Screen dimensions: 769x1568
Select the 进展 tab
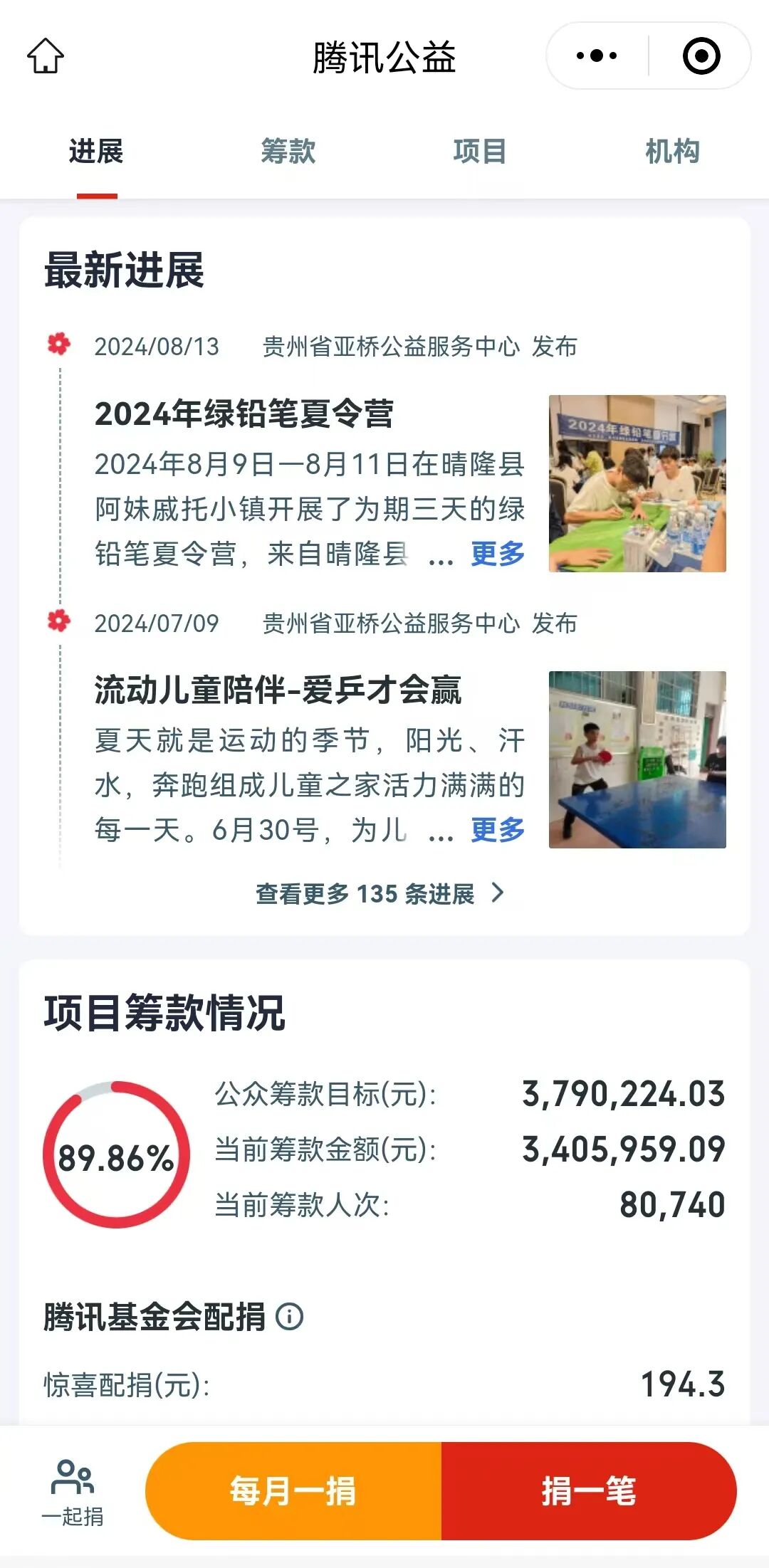[x=96, y=152]
